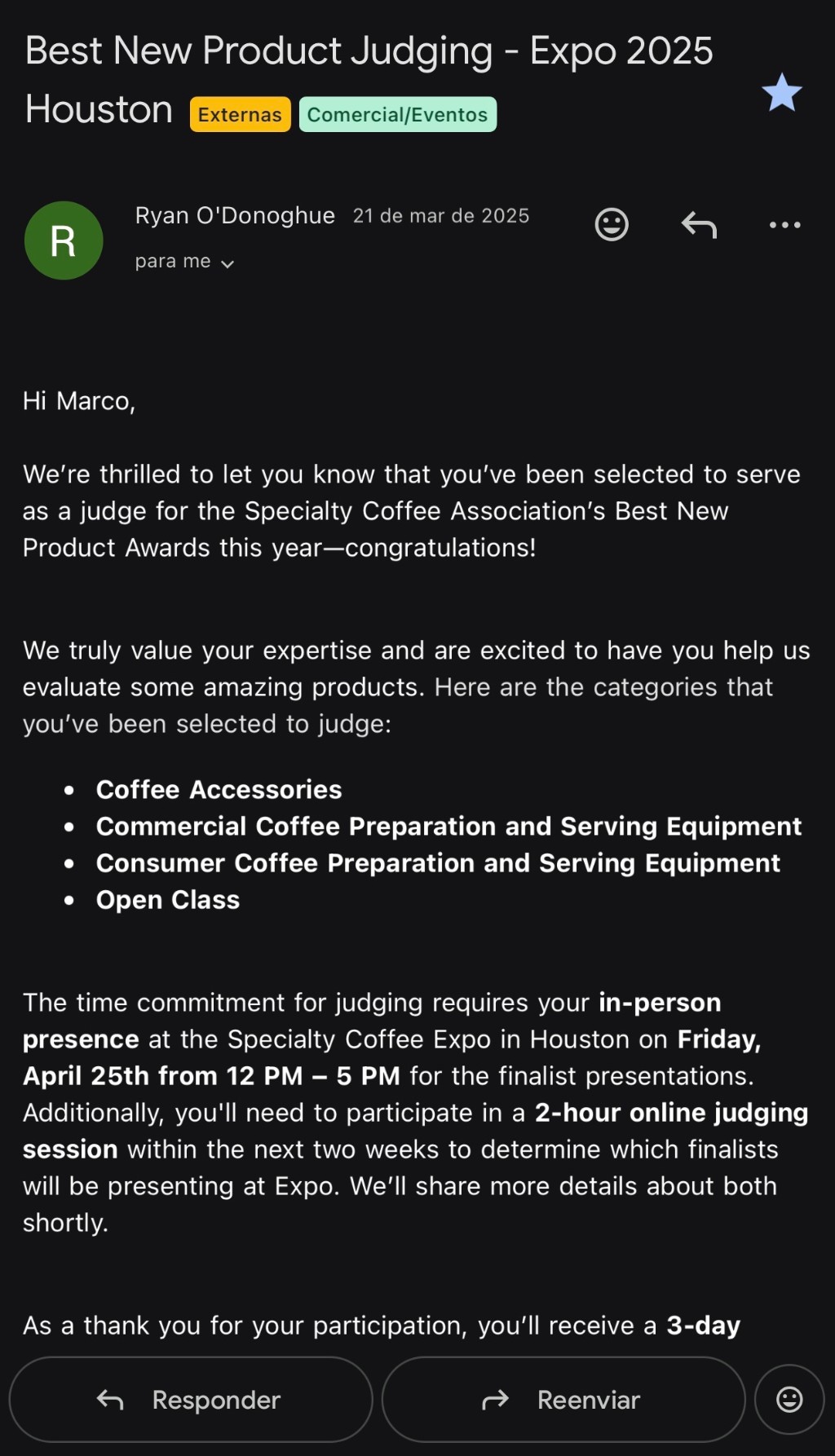
Task: Open the emoji reaction button beside Reenviar
Action: (x=789, y=1400)
